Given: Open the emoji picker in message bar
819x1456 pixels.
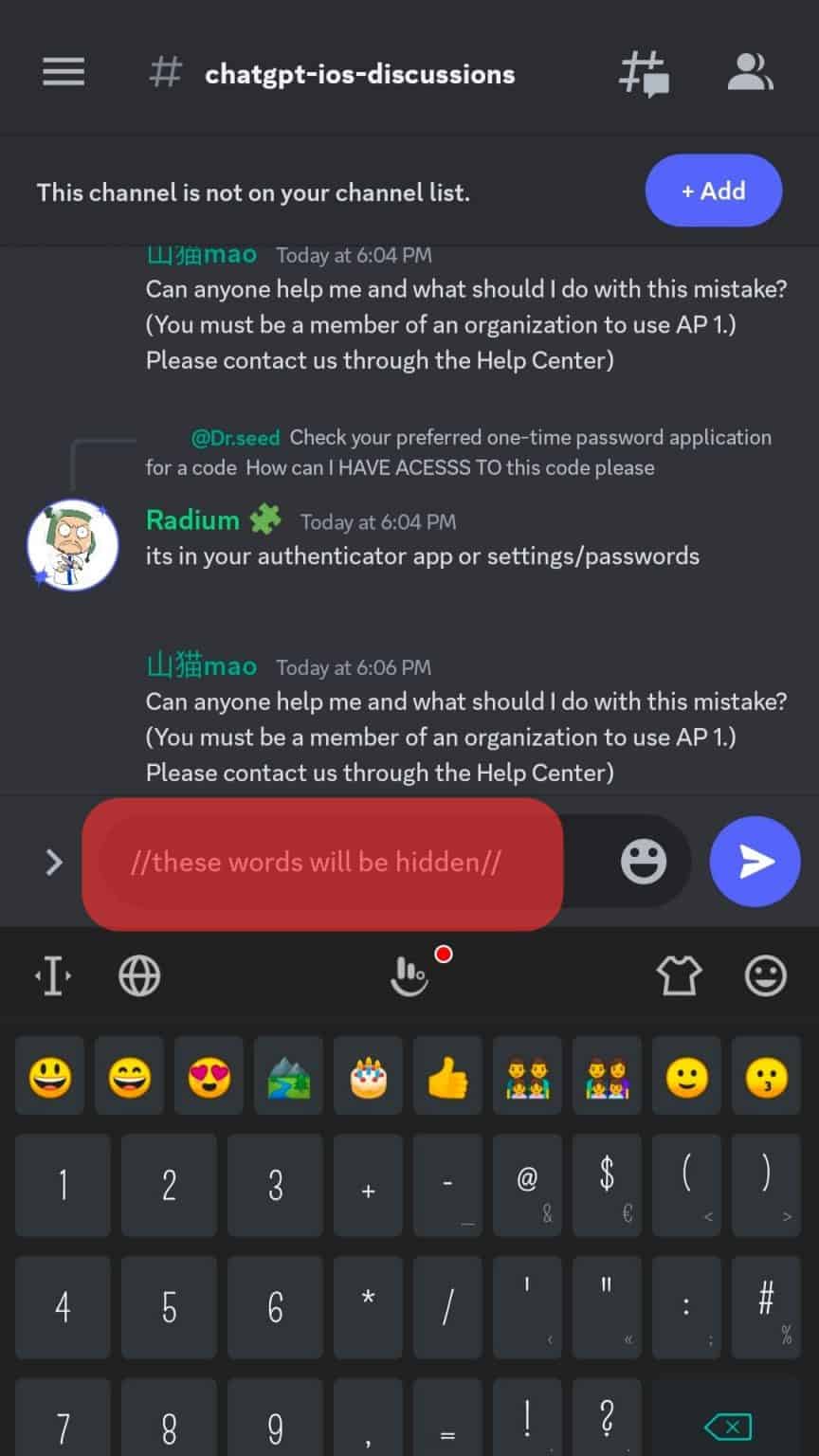Looking at the screenshot, I should (x=643, y=861).
